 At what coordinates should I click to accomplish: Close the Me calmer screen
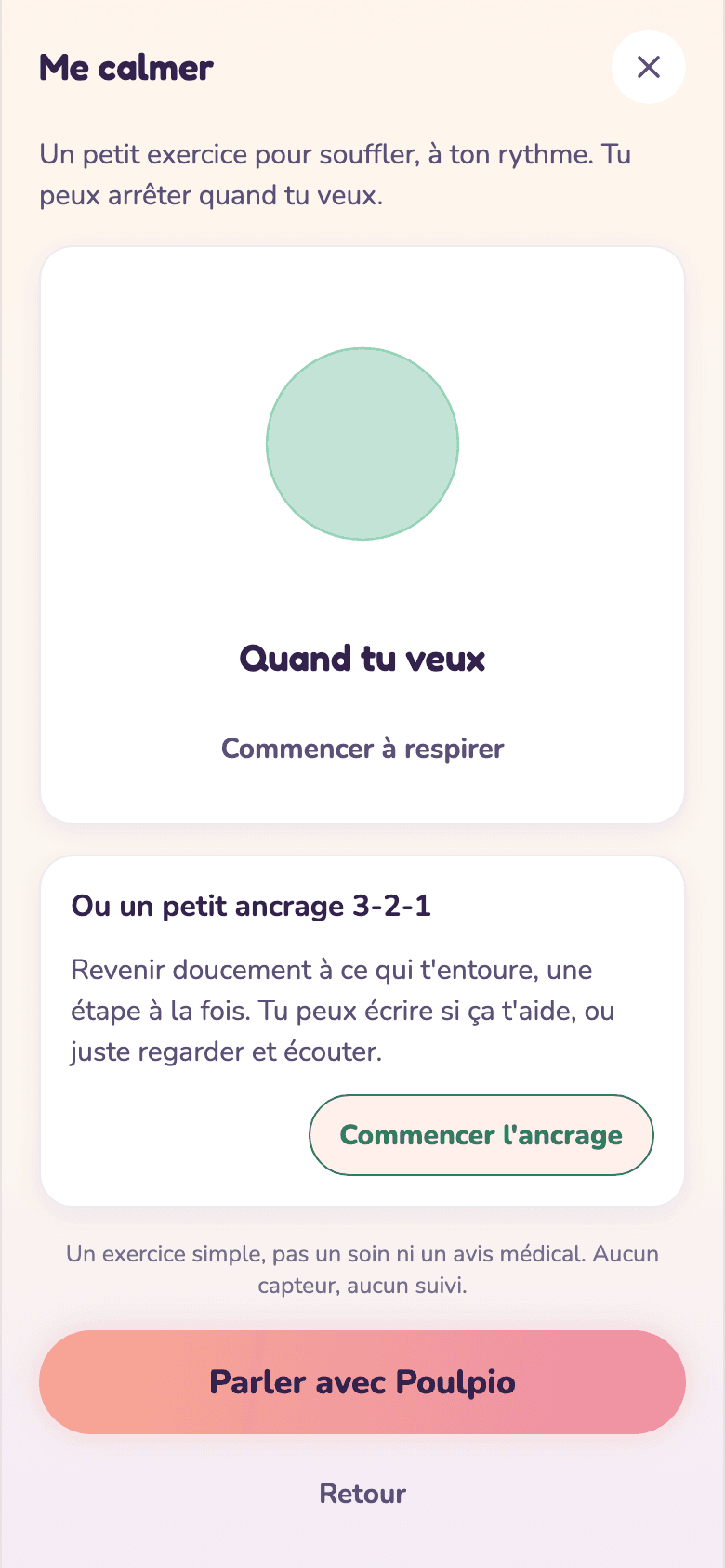point(649,67)
